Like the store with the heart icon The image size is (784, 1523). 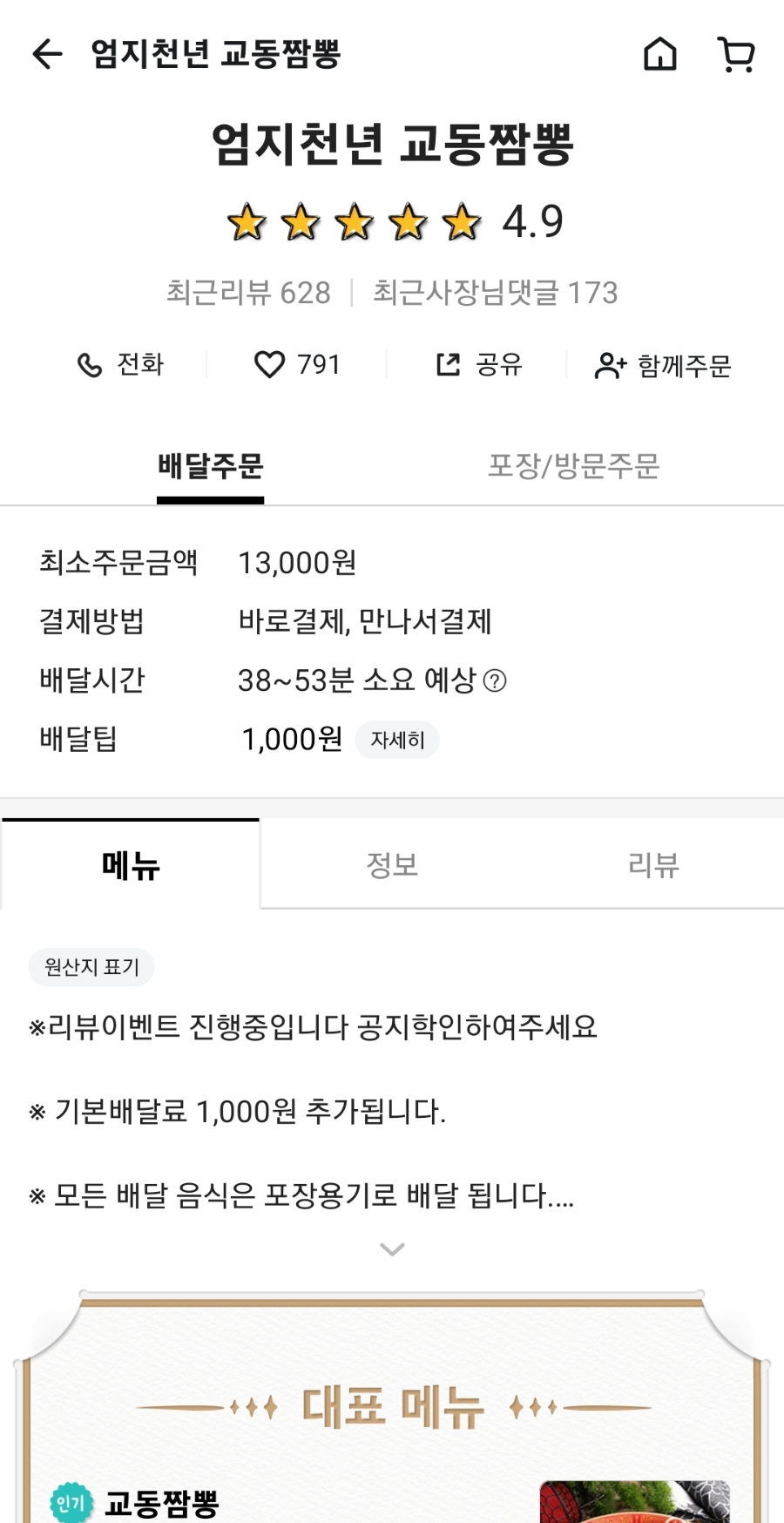click(x=296, y=365)
